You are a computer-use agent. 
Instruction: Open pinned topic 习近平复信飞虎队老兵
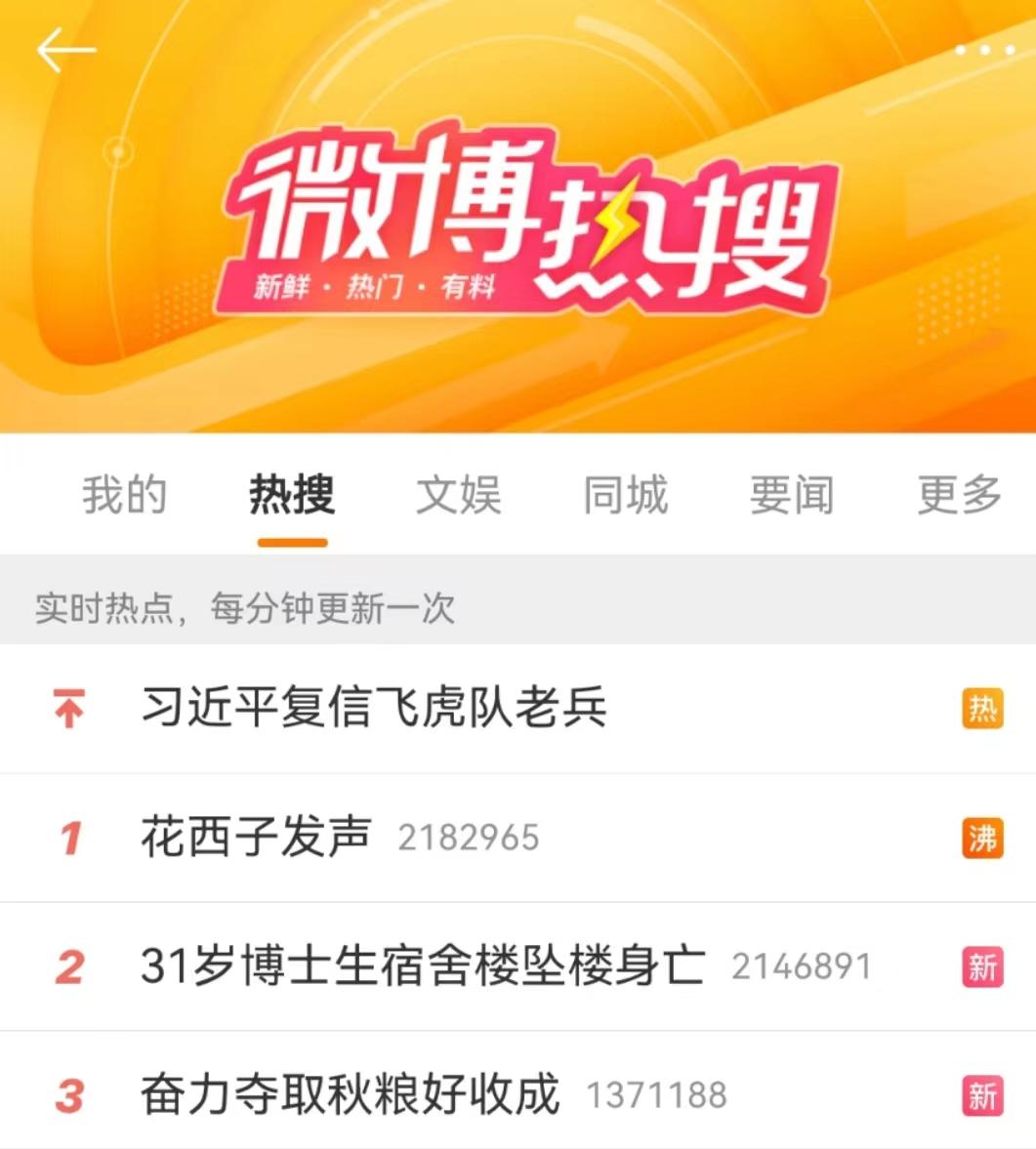(375, 708)
